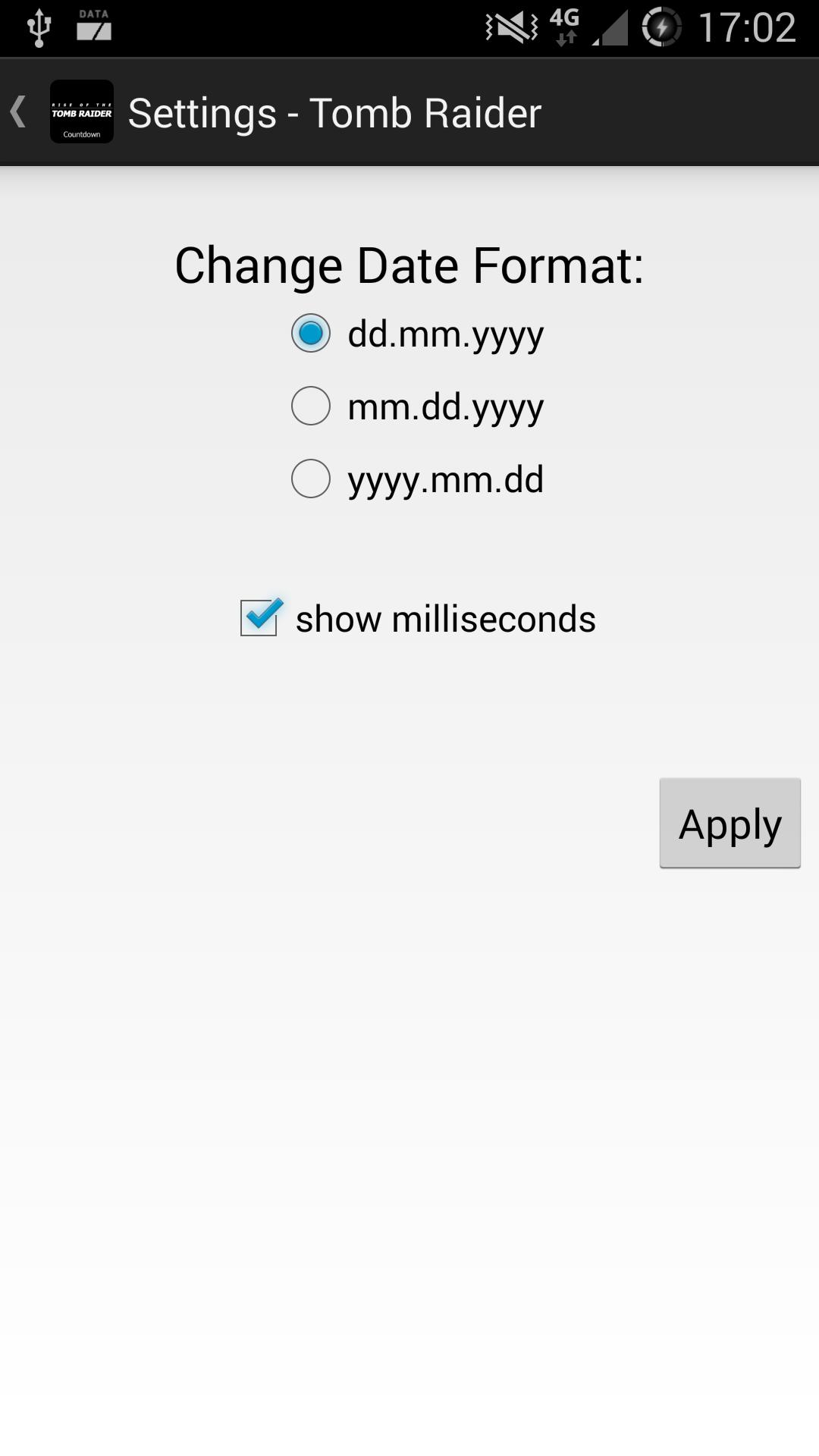Tap the Apply button
Image resolution: width=819 pixels, height=1456 pixels.
(x=730, y=823)
